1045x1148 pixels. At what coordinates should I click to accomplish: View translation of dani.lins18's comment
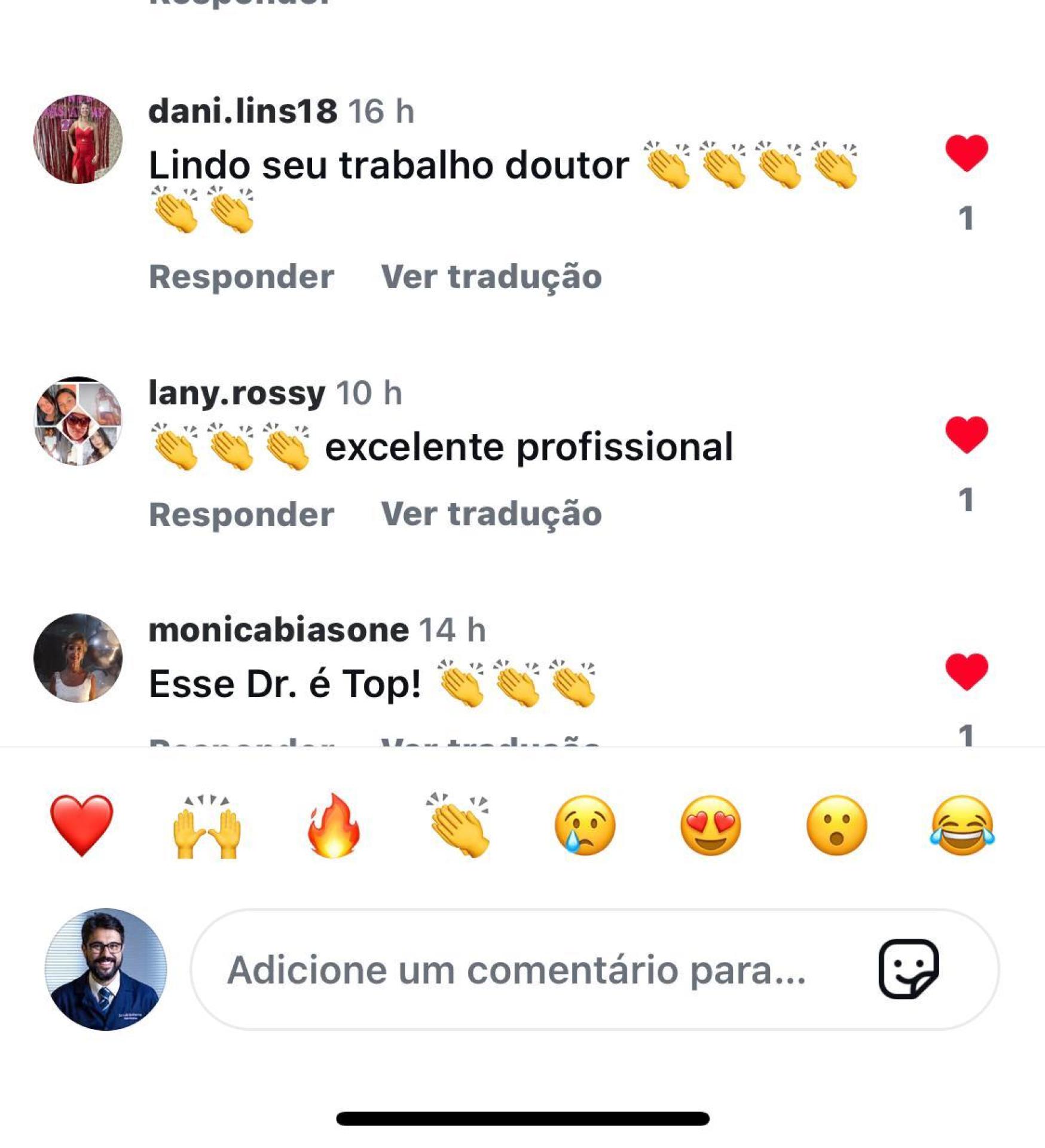click(491, 277)
